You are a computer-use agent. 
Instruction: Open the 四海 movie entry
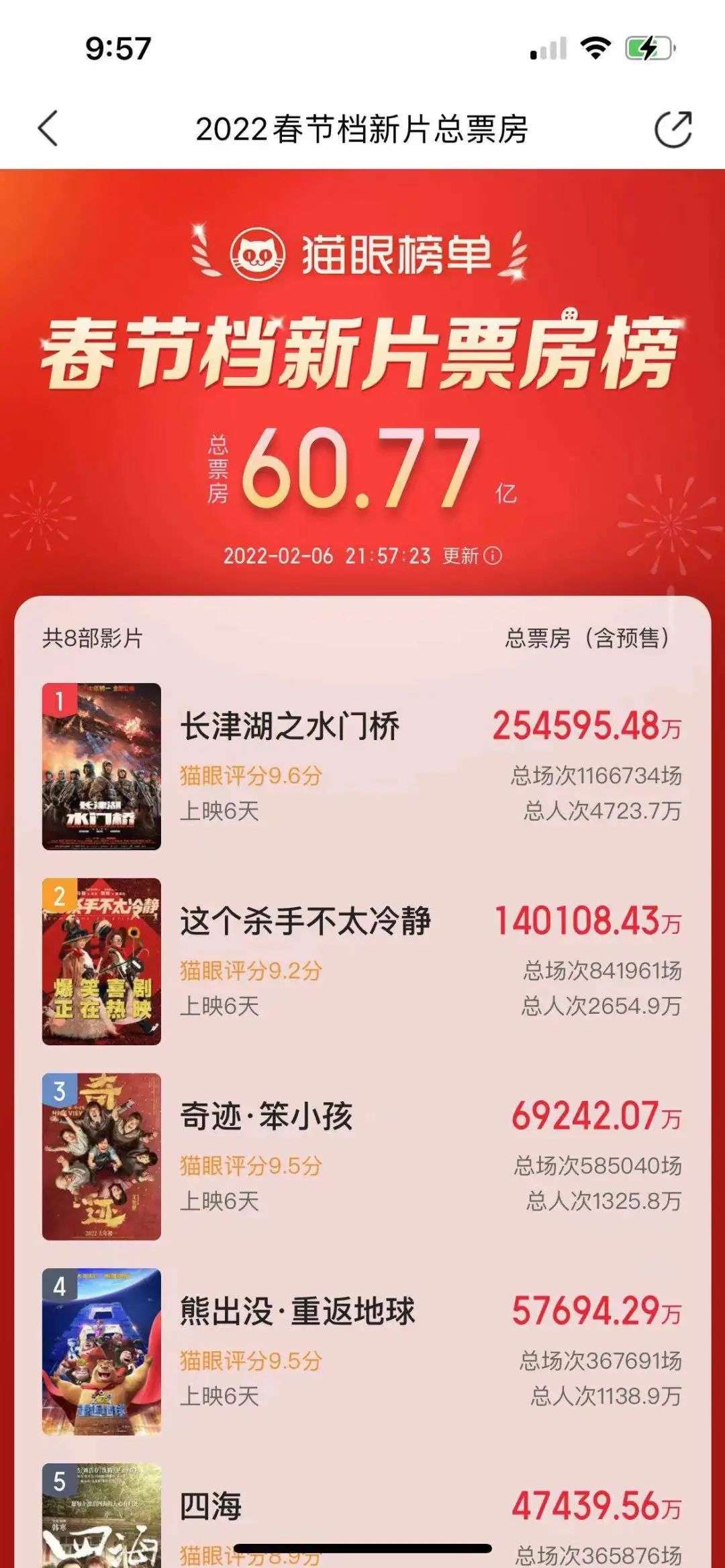point(211,1506)
